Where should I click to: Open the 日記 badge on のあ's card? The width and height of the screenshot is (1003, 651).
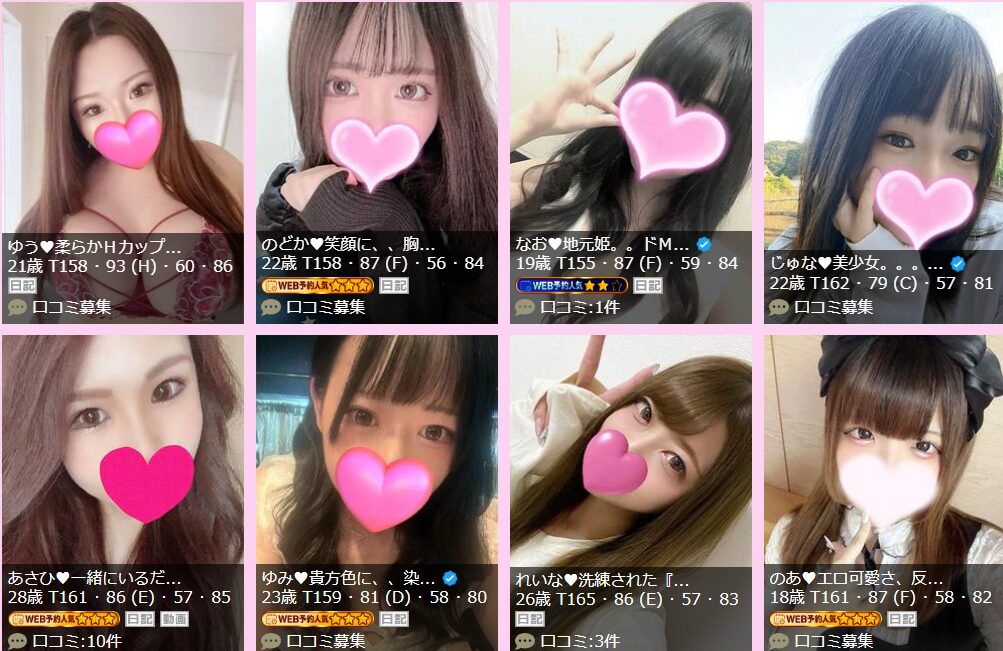901,619
